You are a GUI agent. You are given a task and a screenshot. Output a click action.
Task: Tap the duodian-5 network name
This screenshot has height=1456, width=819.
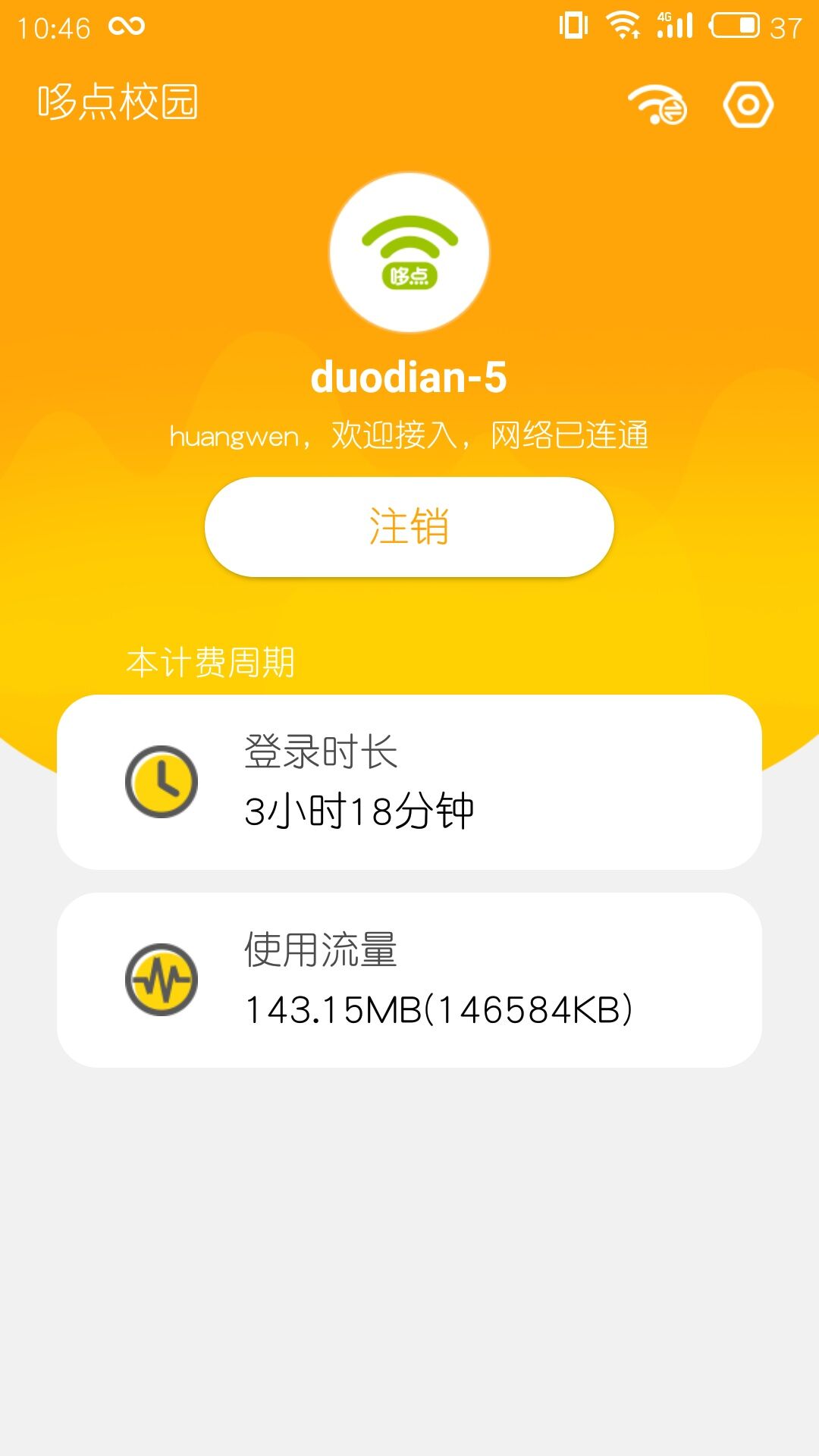point(409,377)
